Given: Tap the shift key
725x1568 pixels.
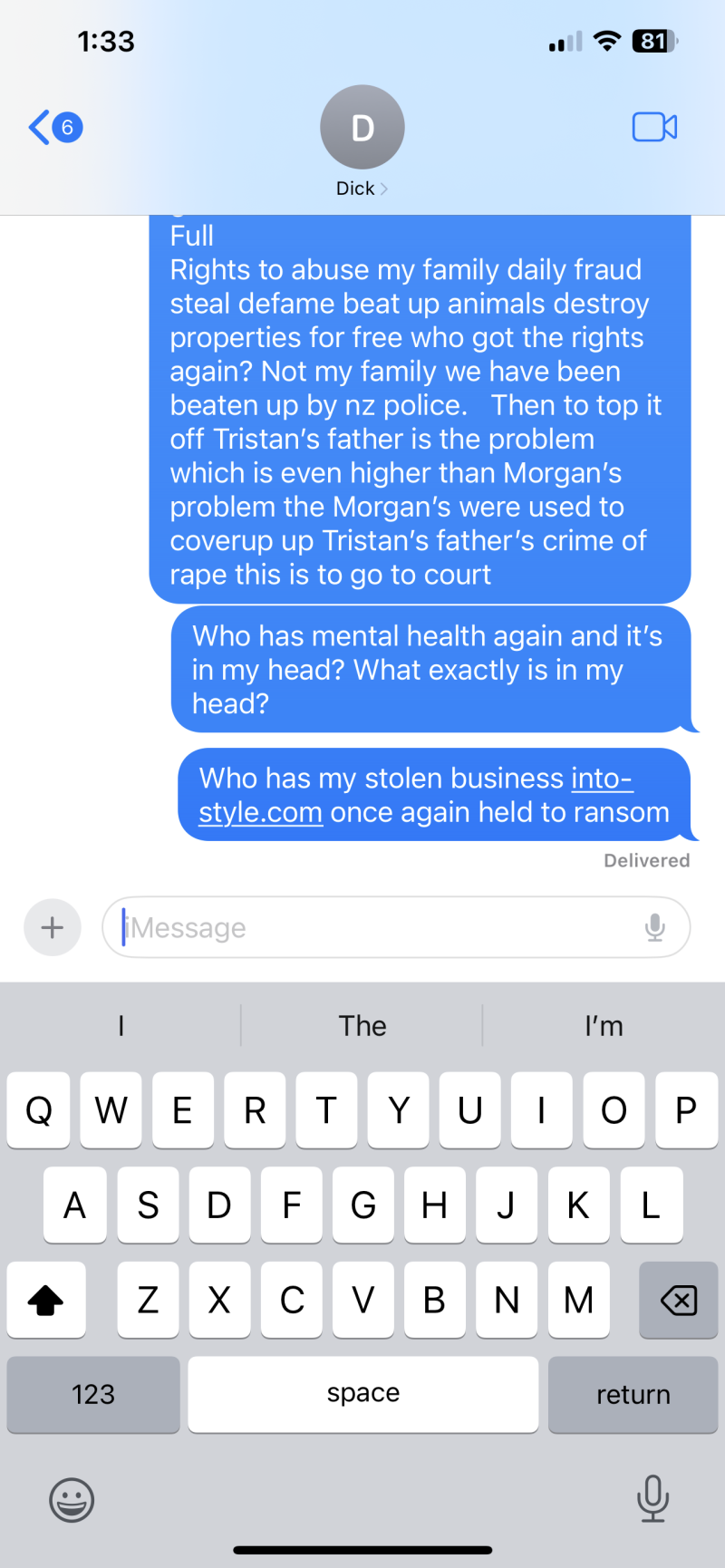Looking at the screenshot, I should [46, 1300].
